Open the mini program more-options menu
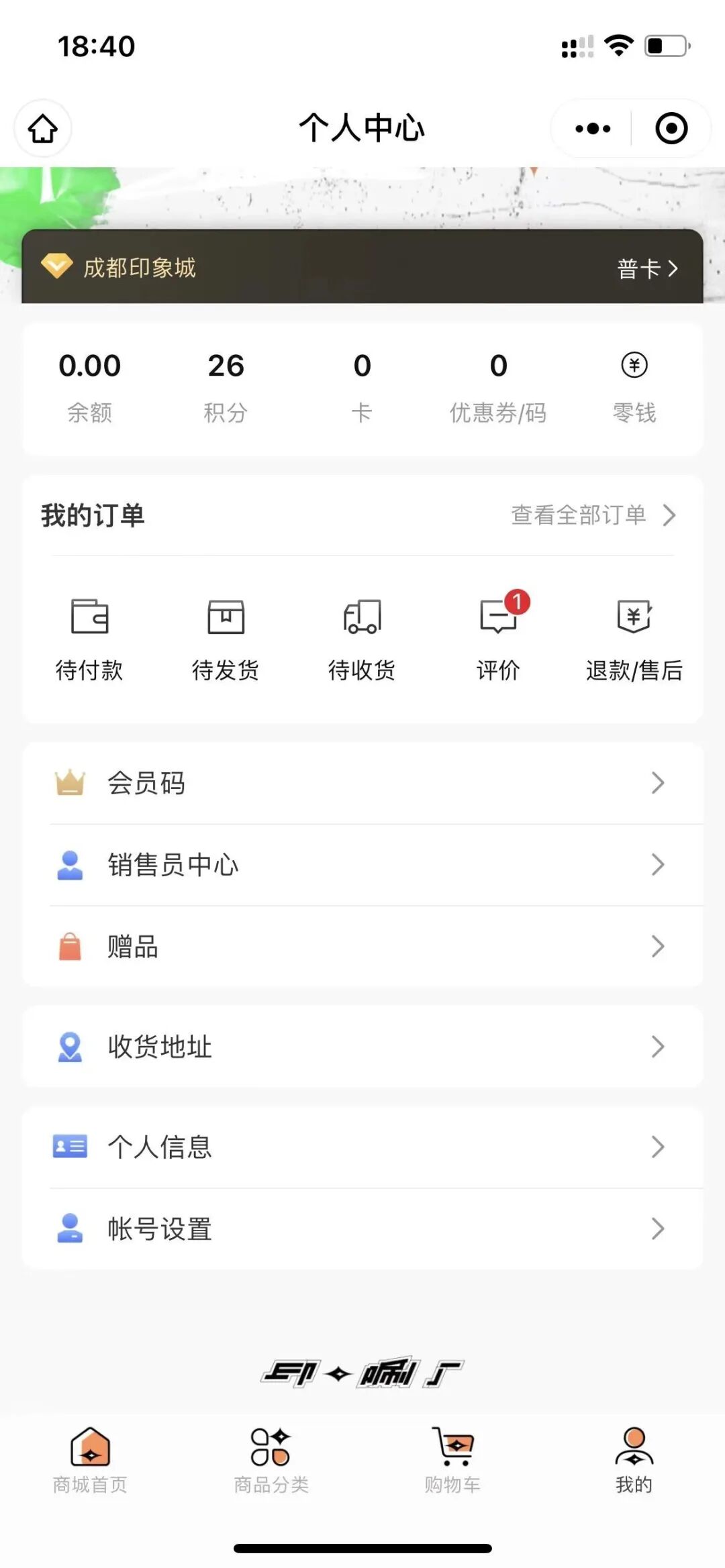This screenshot has width=725, height=1568. 593,128
